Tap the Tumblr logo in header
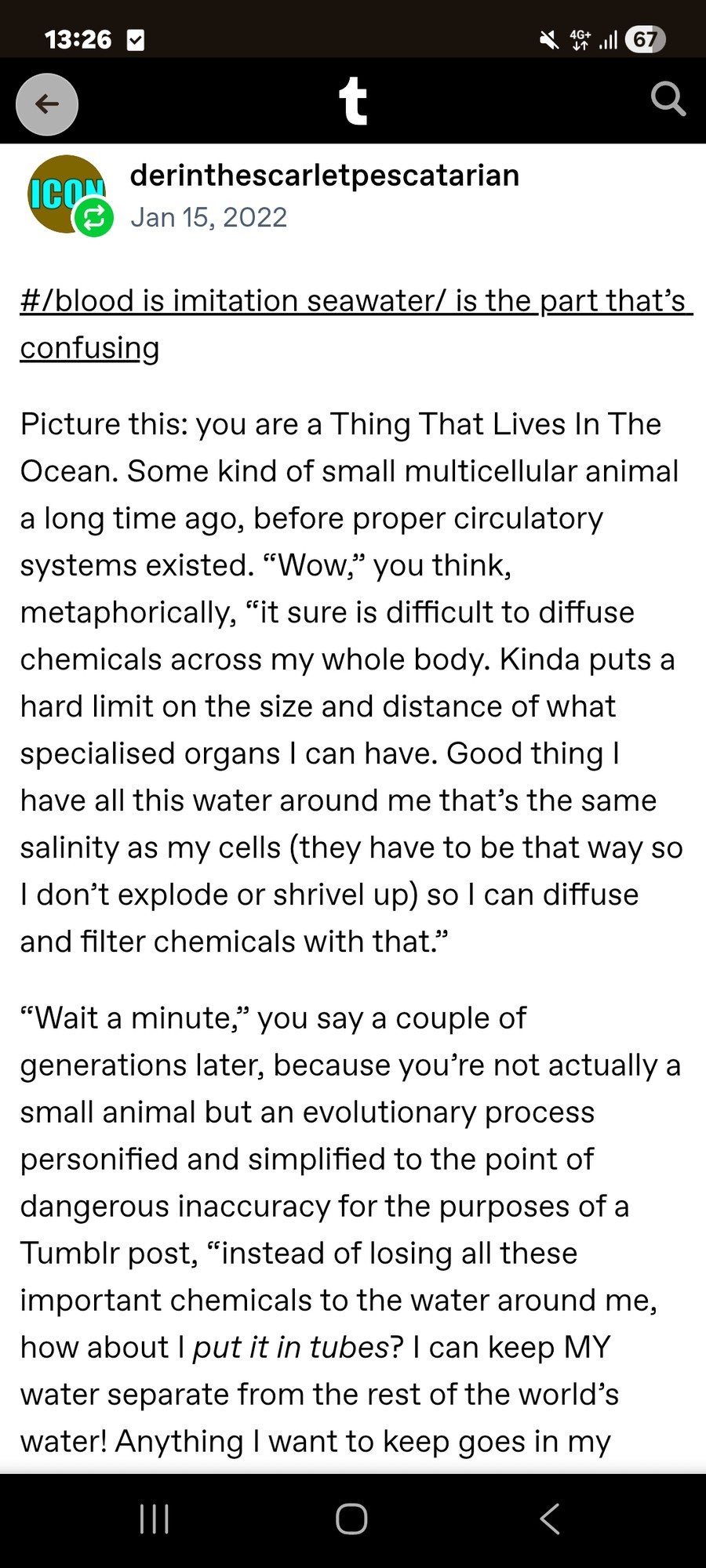The image size is (706, 1568). point(353,100)
